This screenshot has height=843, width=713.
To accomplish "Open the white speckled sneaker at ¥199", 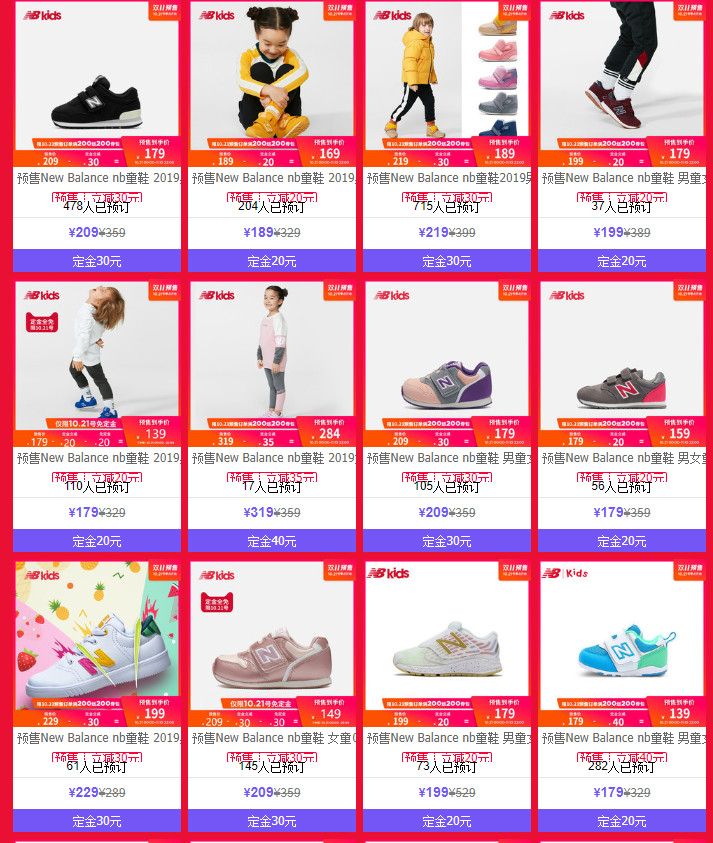I will pyautogui.click(x=447, y=640).
